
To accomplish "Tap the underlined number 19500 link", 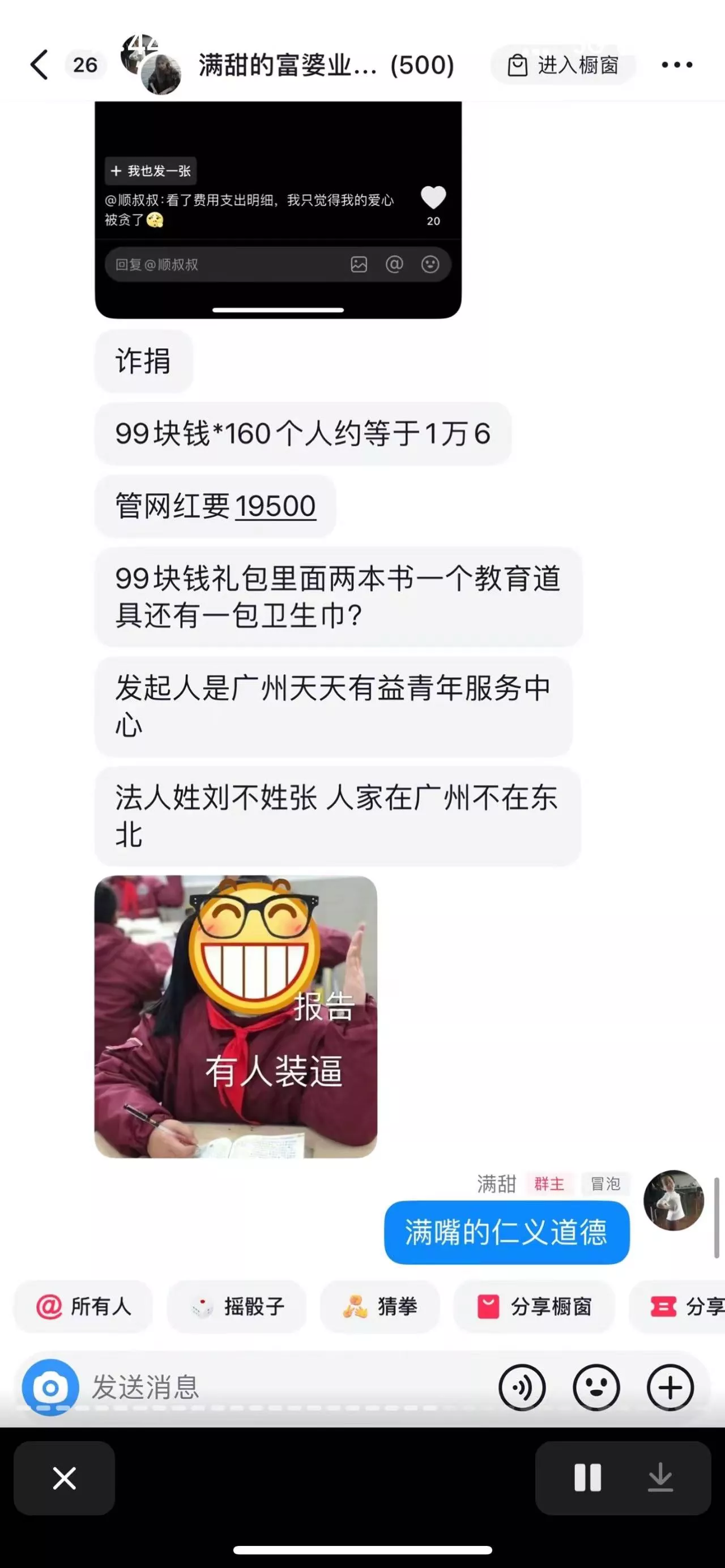I will coord(275,506).
